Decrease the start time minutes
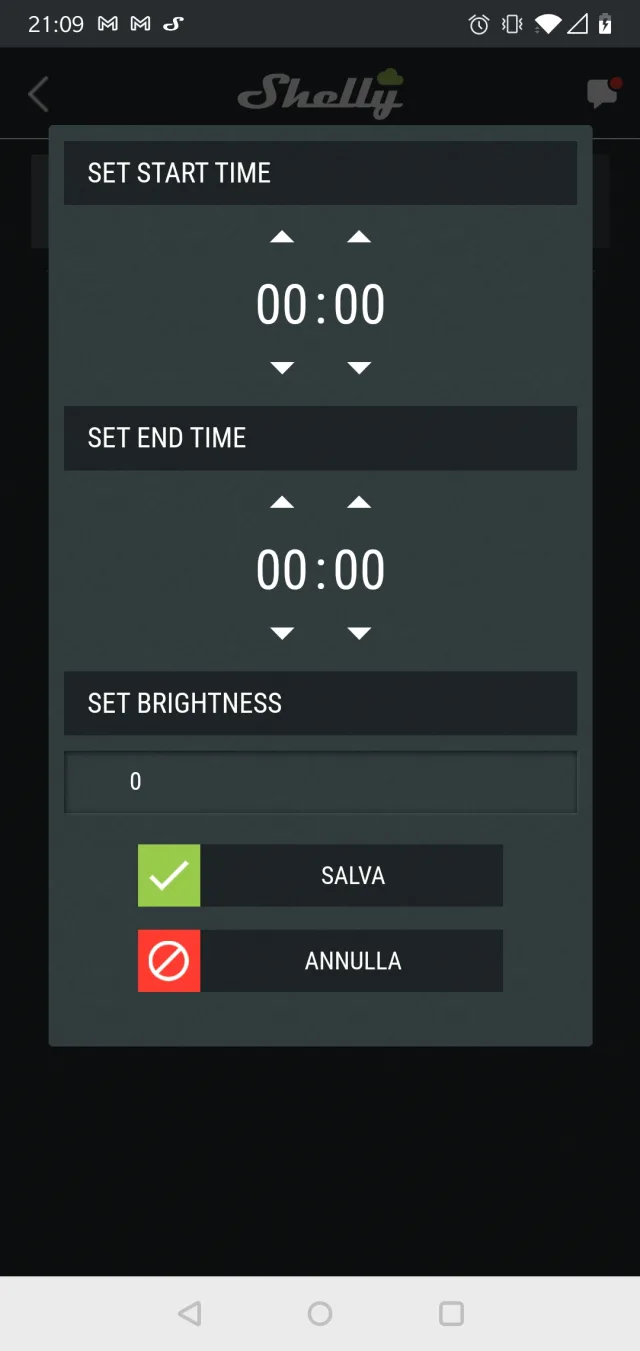Viewport: 640px width, 1351px height. 359,368
